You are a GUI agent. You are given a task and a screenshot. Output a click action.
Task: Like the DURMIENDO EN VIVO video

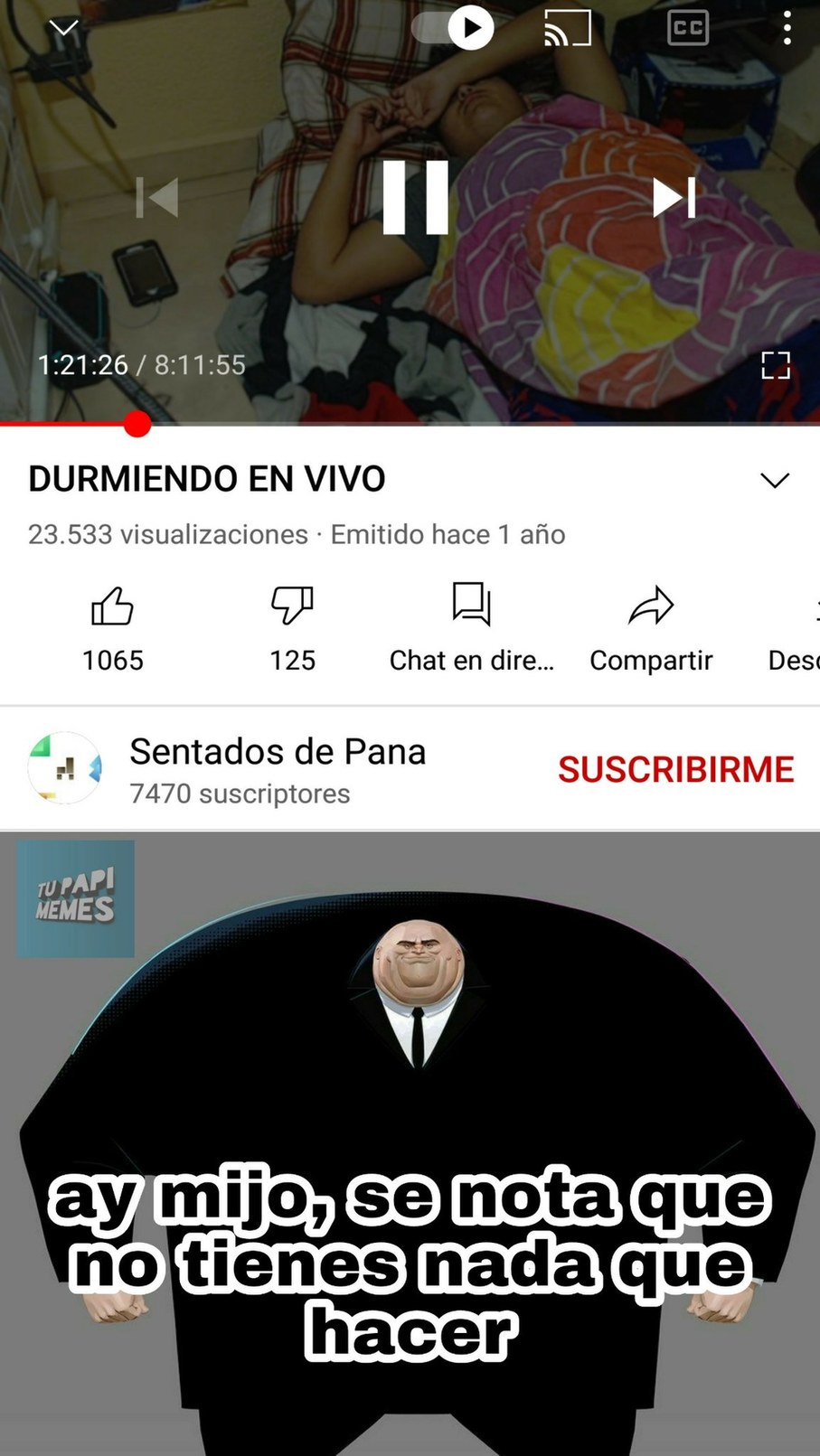pos(111,624)
